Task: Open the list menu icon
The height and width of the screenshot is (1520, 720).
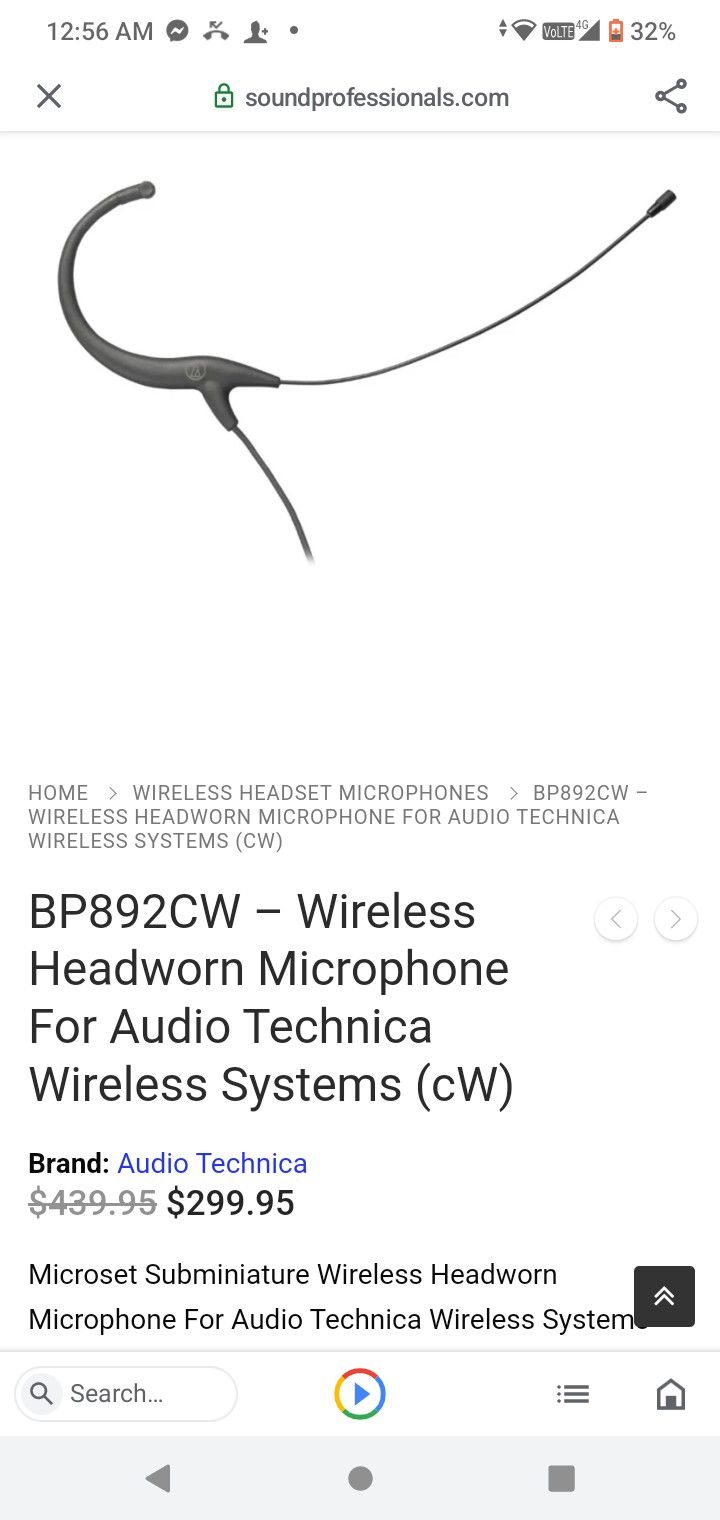Action: click(573, 1394)
